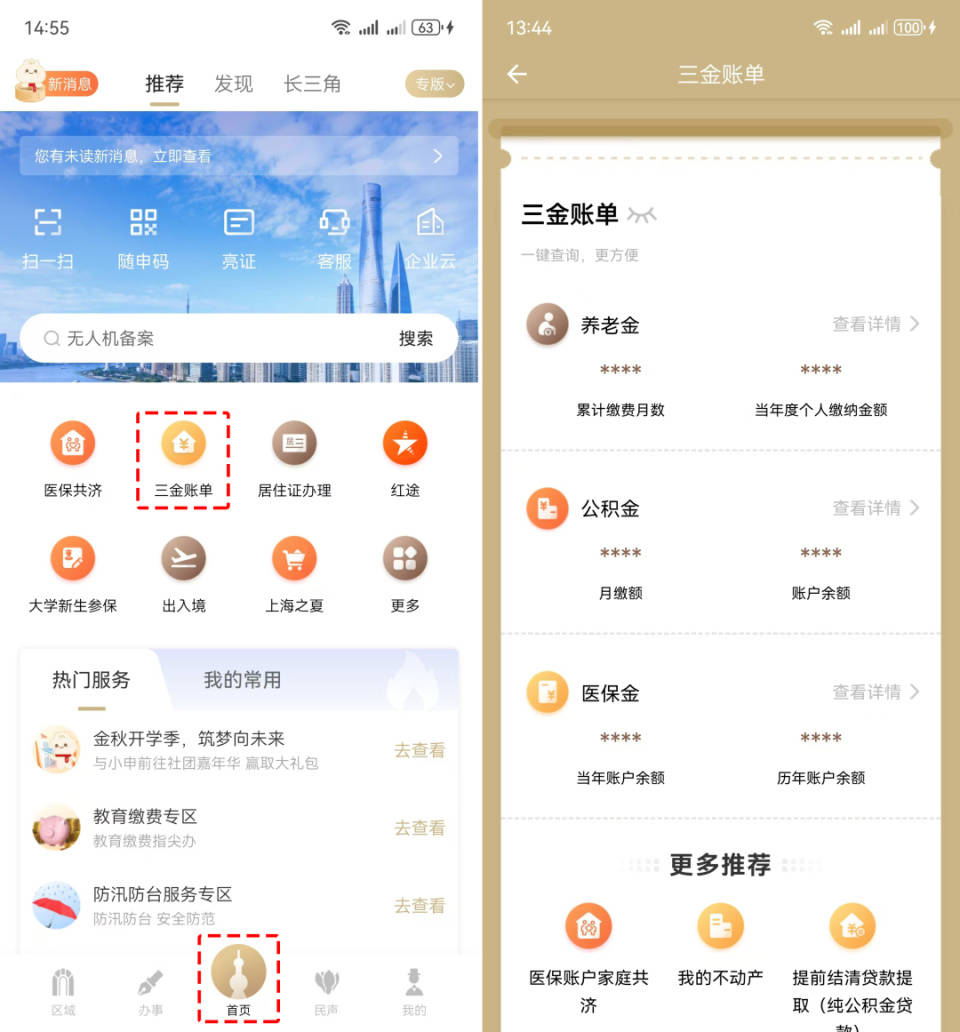
Task: Open the 专版 version dropdown
Action: [434, 84]
